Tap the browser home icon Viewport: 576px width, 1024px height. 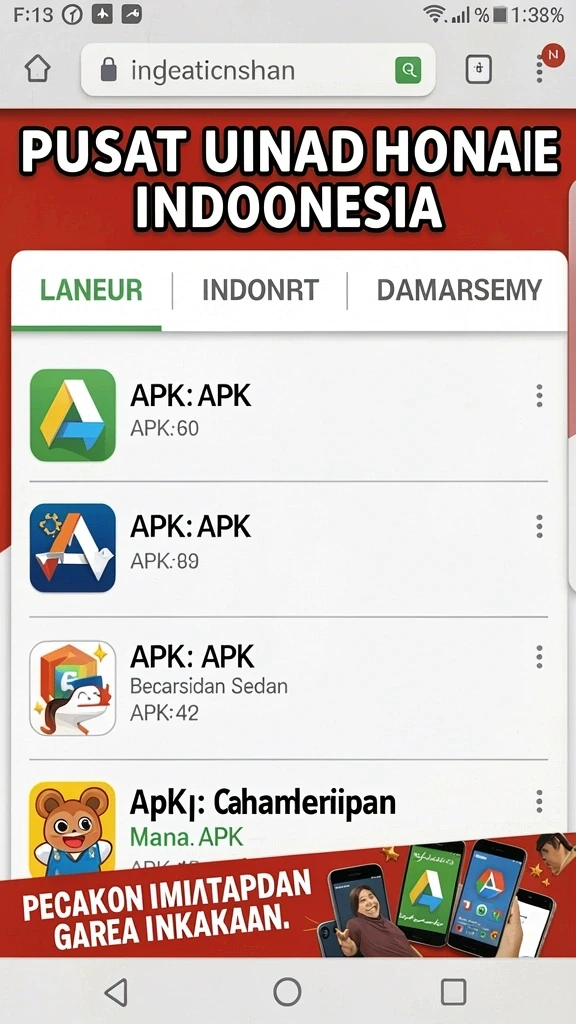click(37, 69)
